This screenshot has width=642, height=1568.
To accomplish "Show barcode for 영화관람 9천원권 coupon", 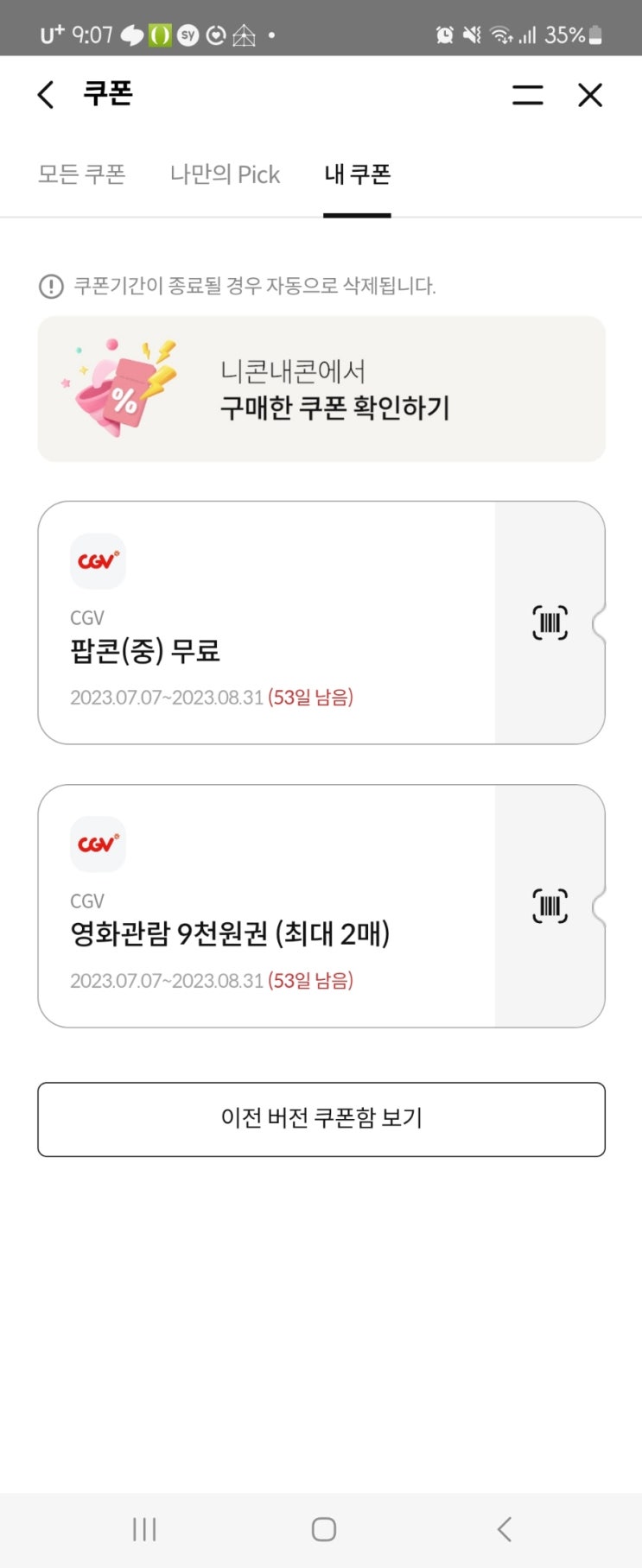I will point(550,906).
